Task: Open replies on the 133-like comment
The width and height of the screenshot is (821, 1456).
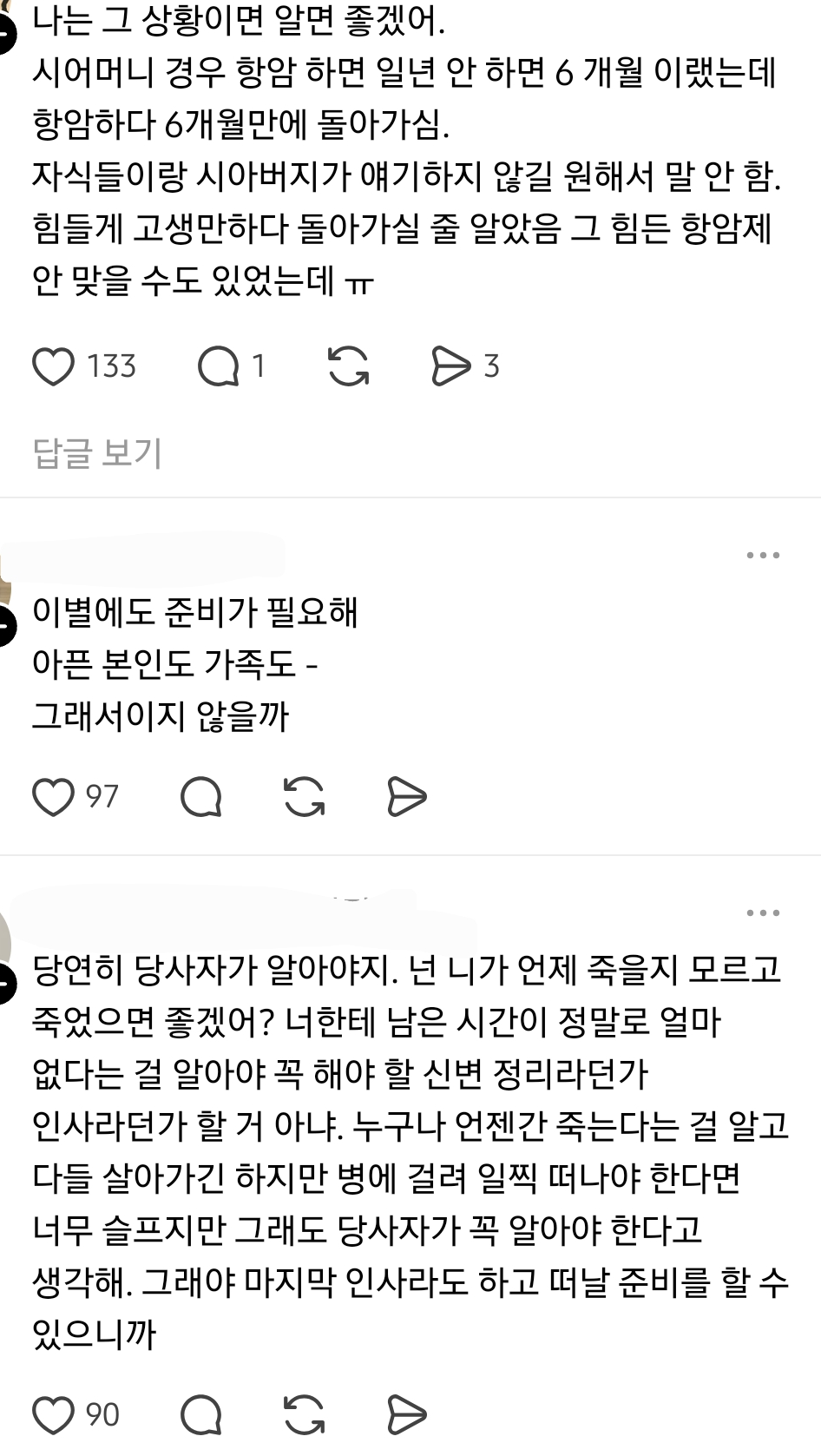Action: 218,366
